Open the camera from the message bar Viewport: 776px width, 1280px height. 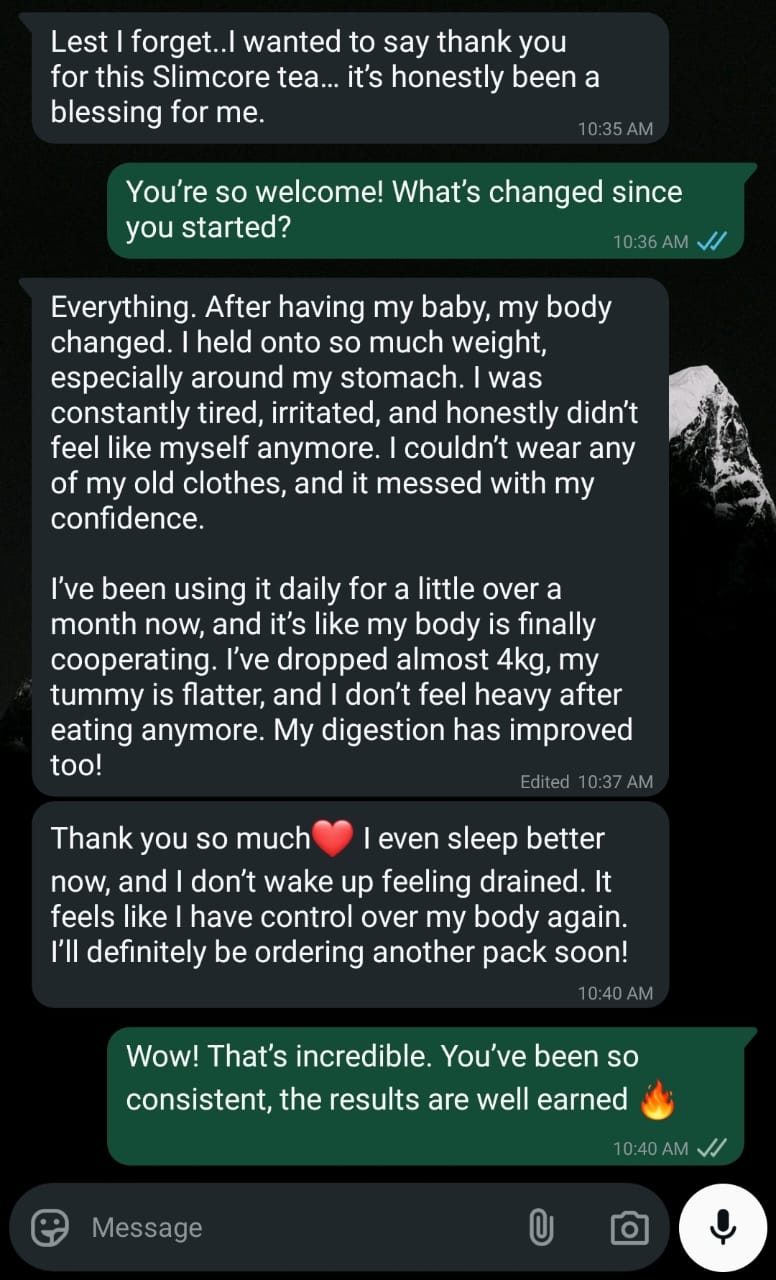coord(629,1227)
